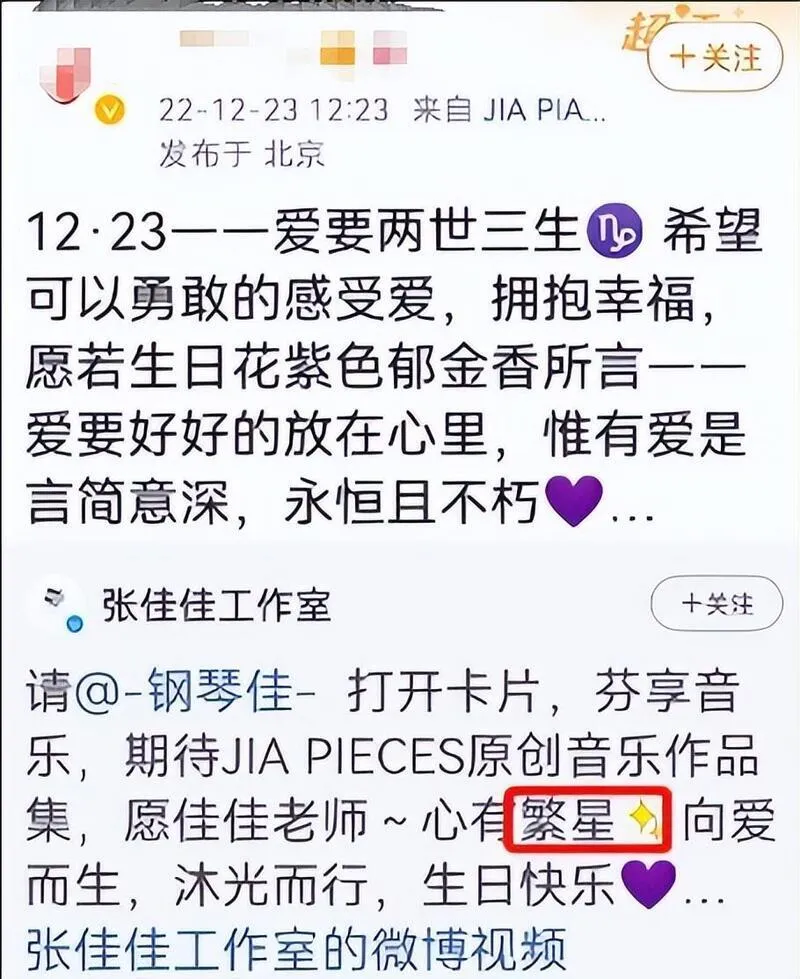
Task: Follow 张佳佳工作室 using its +关注 button
Action: click(x=717, y=604)
